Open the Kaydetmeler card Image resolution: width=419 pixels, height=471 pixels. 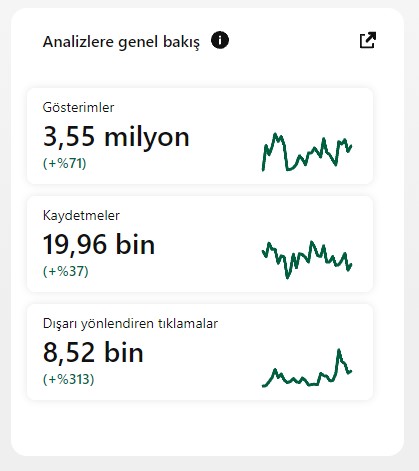200,244
